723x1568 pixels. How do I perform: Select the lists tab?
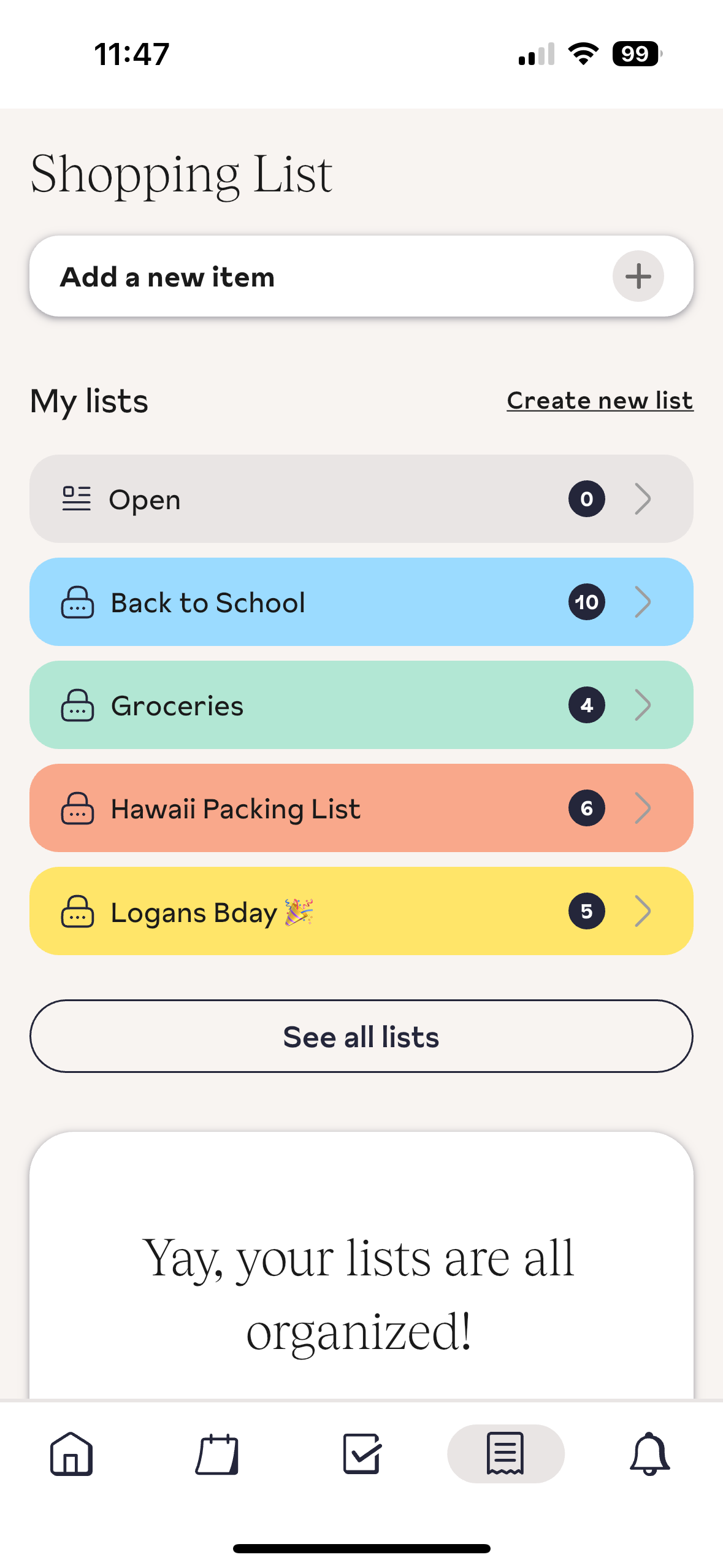(506, 1454)
